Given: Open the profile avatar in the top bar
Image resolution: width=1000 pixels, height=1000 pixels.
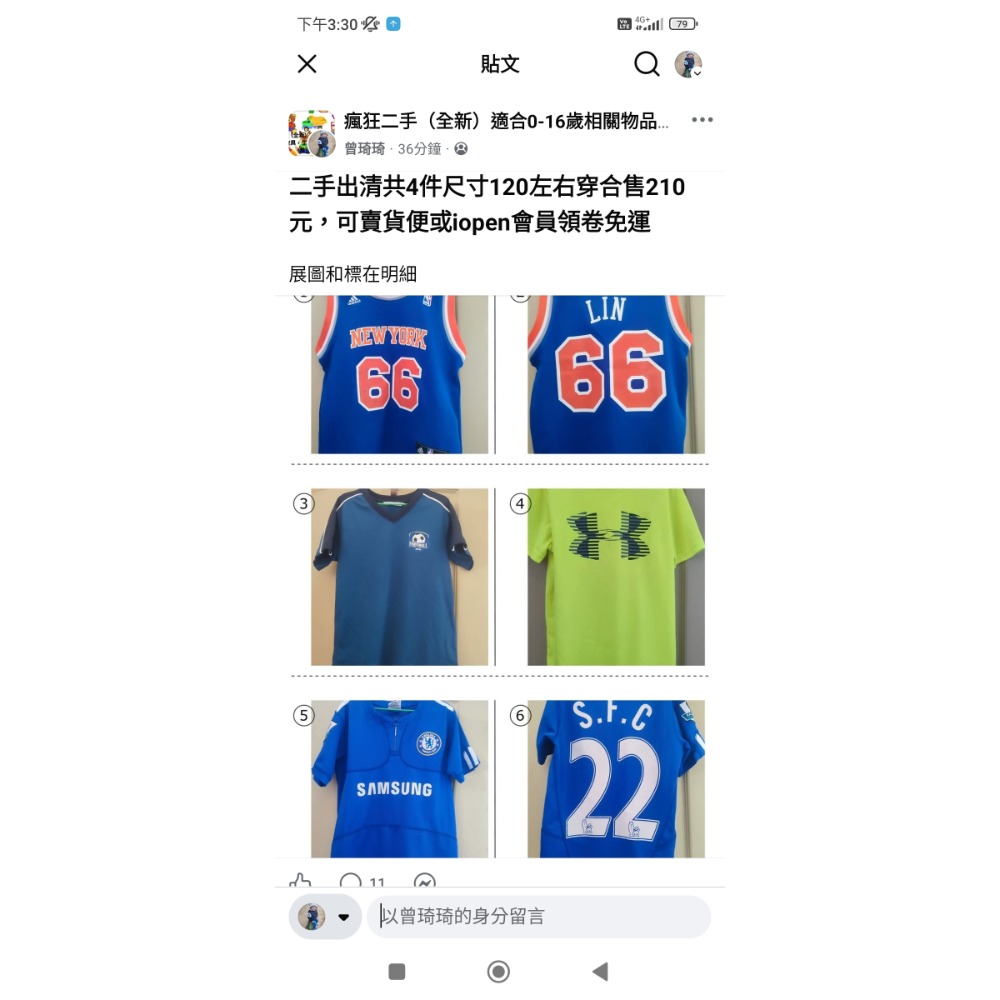Looking at the screenshot, I should point(688,64).
